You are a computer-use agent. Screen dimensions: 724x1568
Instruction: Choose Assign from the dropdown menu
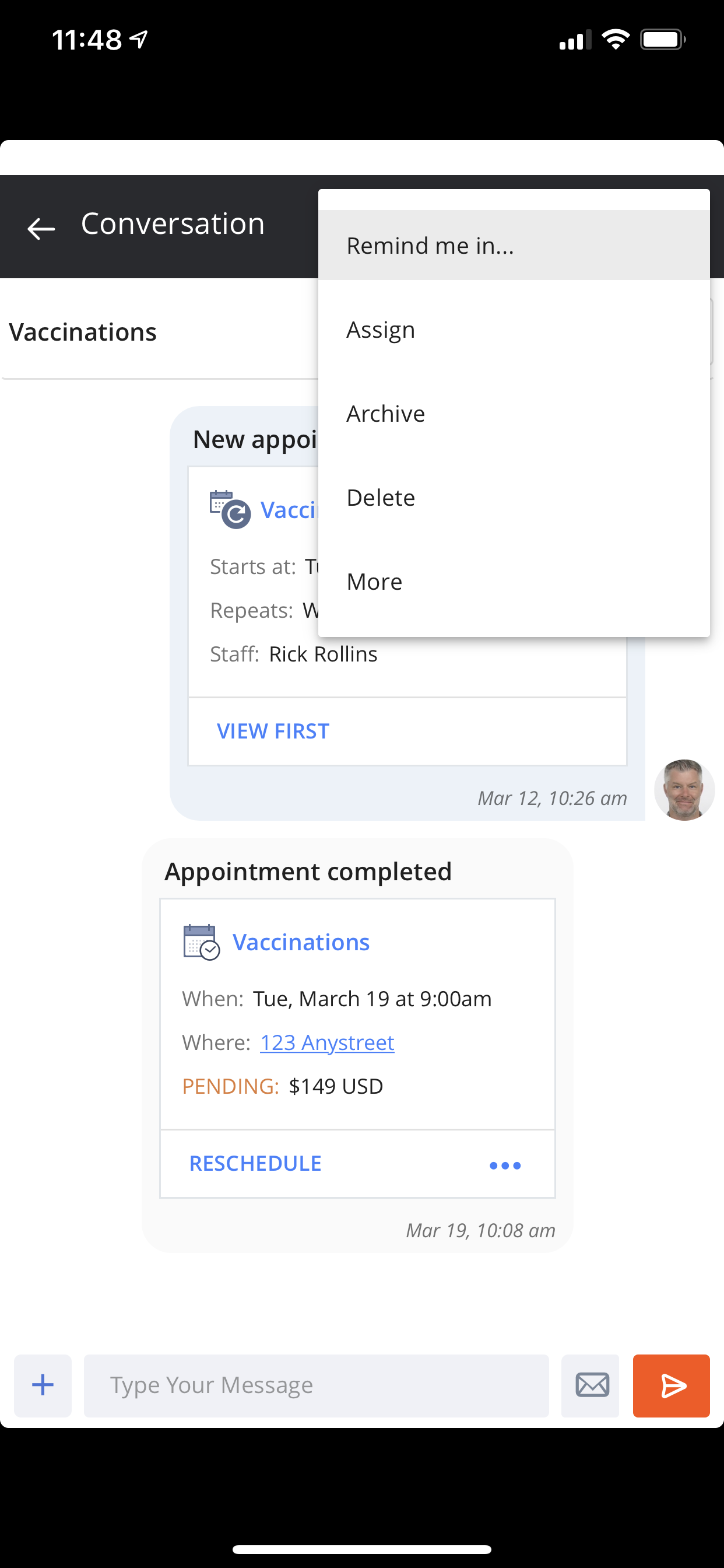click(514, 330)
